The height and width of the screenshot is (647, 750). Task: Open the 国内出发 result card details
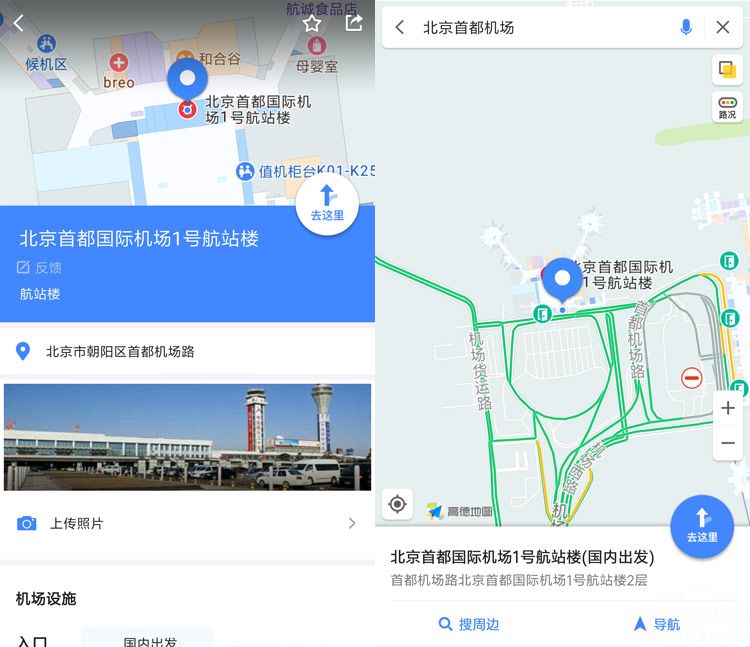click(x=522, y=567)
